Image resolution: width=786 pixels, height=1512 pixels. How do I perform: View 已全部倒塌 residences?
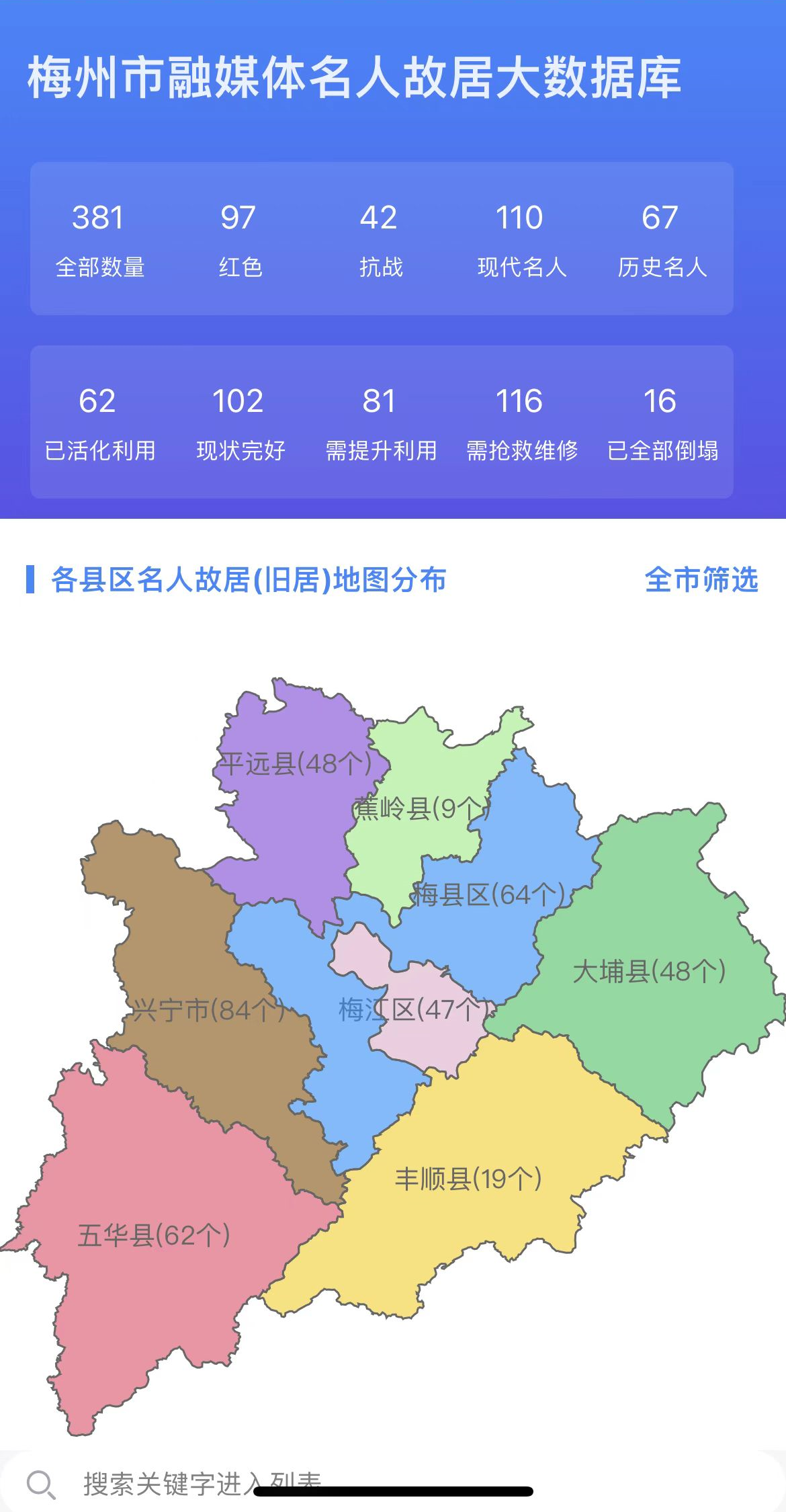coord(661,423)
